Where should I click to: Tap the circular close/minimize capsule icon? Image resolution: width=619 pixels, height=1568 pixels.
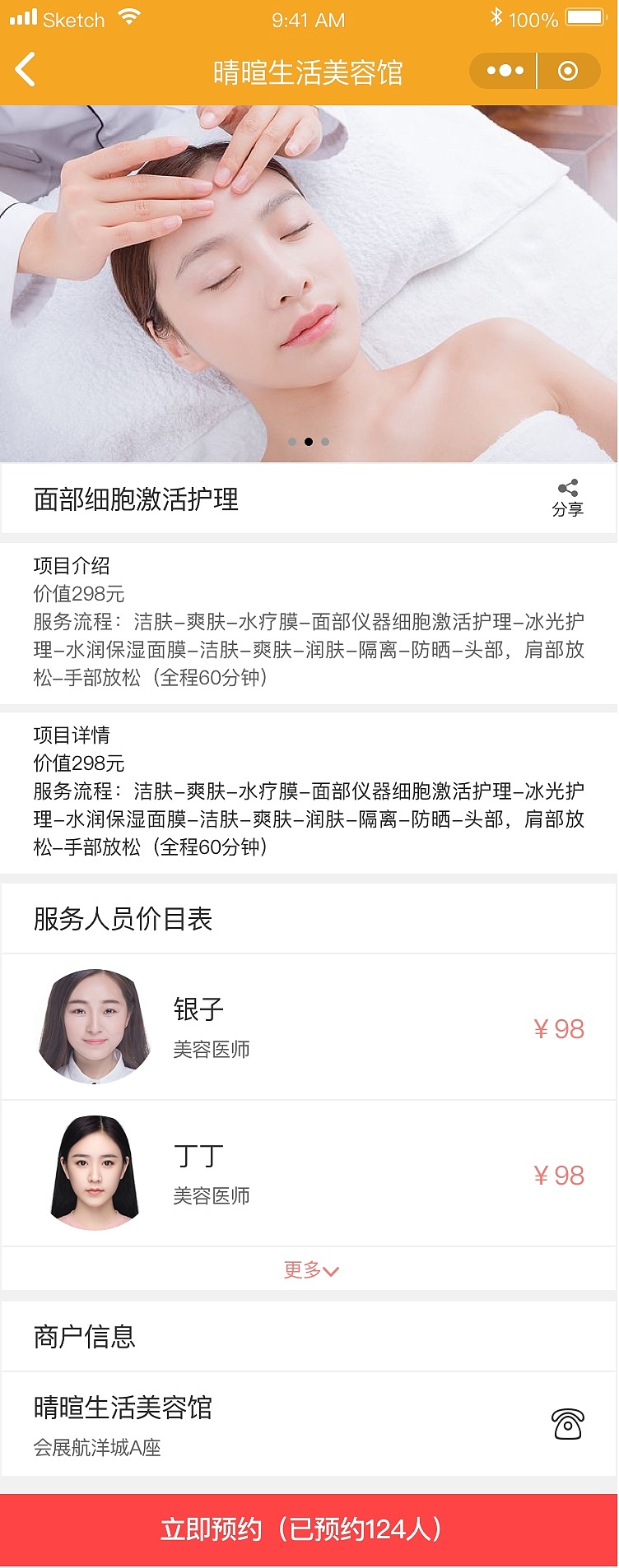click(566, 70)
